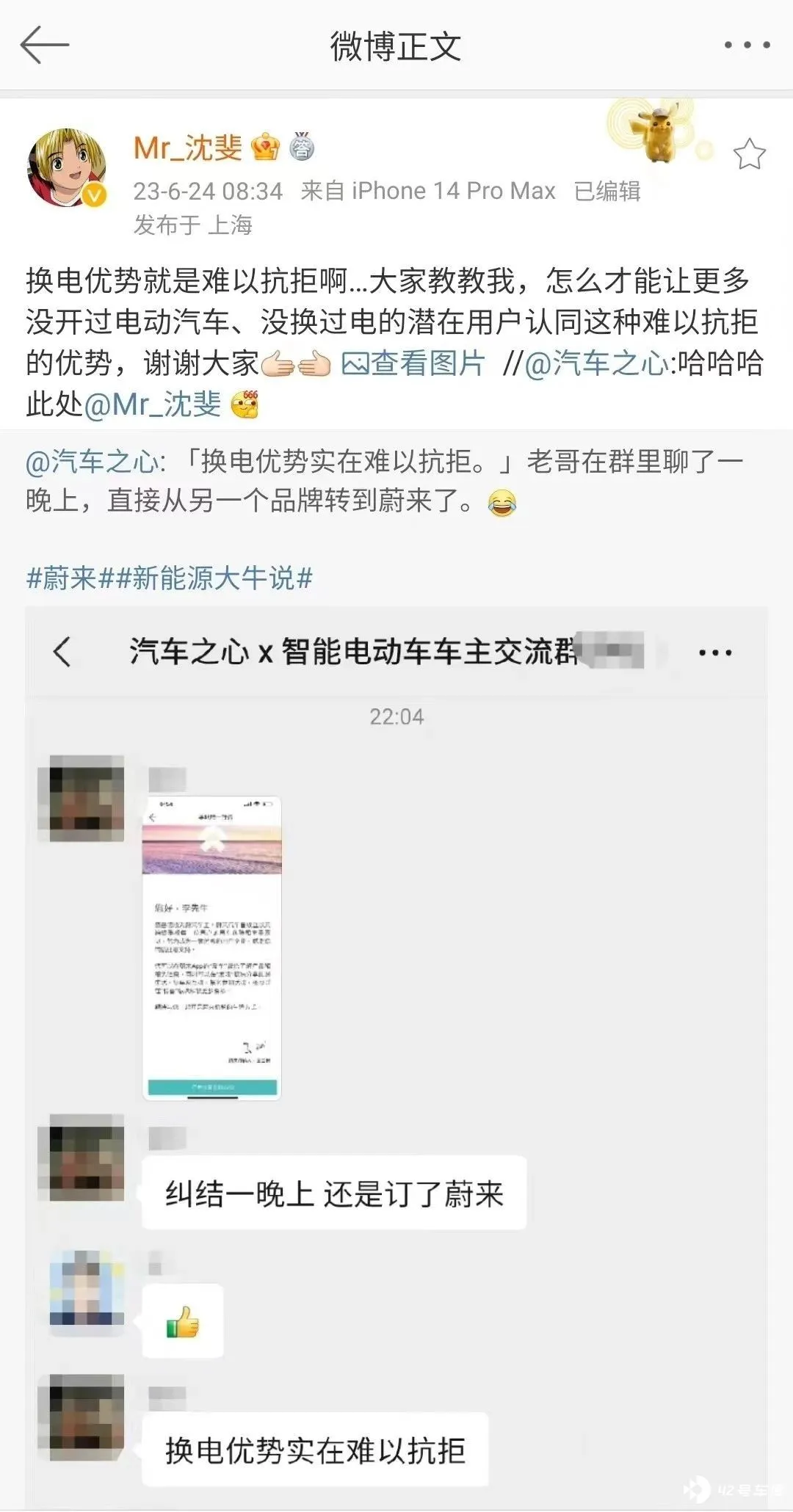This screenshot has height=1512, width=793.
Task: Open the #新能源大牛说# hashtag
Action: tap(214, 578)
